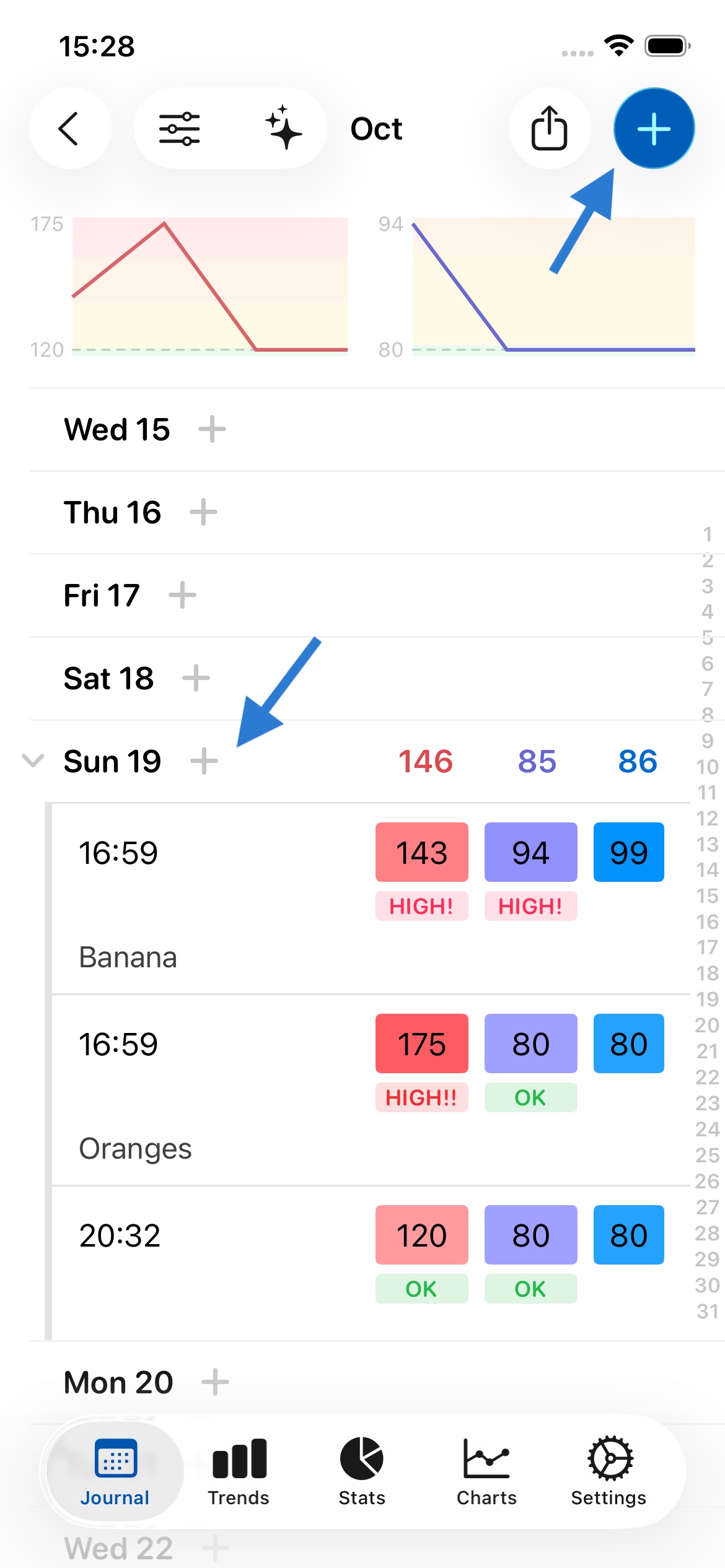Jump to day 25 in the date index
The width and height of the screenshot is (725, 1568).
point(707,1155)
